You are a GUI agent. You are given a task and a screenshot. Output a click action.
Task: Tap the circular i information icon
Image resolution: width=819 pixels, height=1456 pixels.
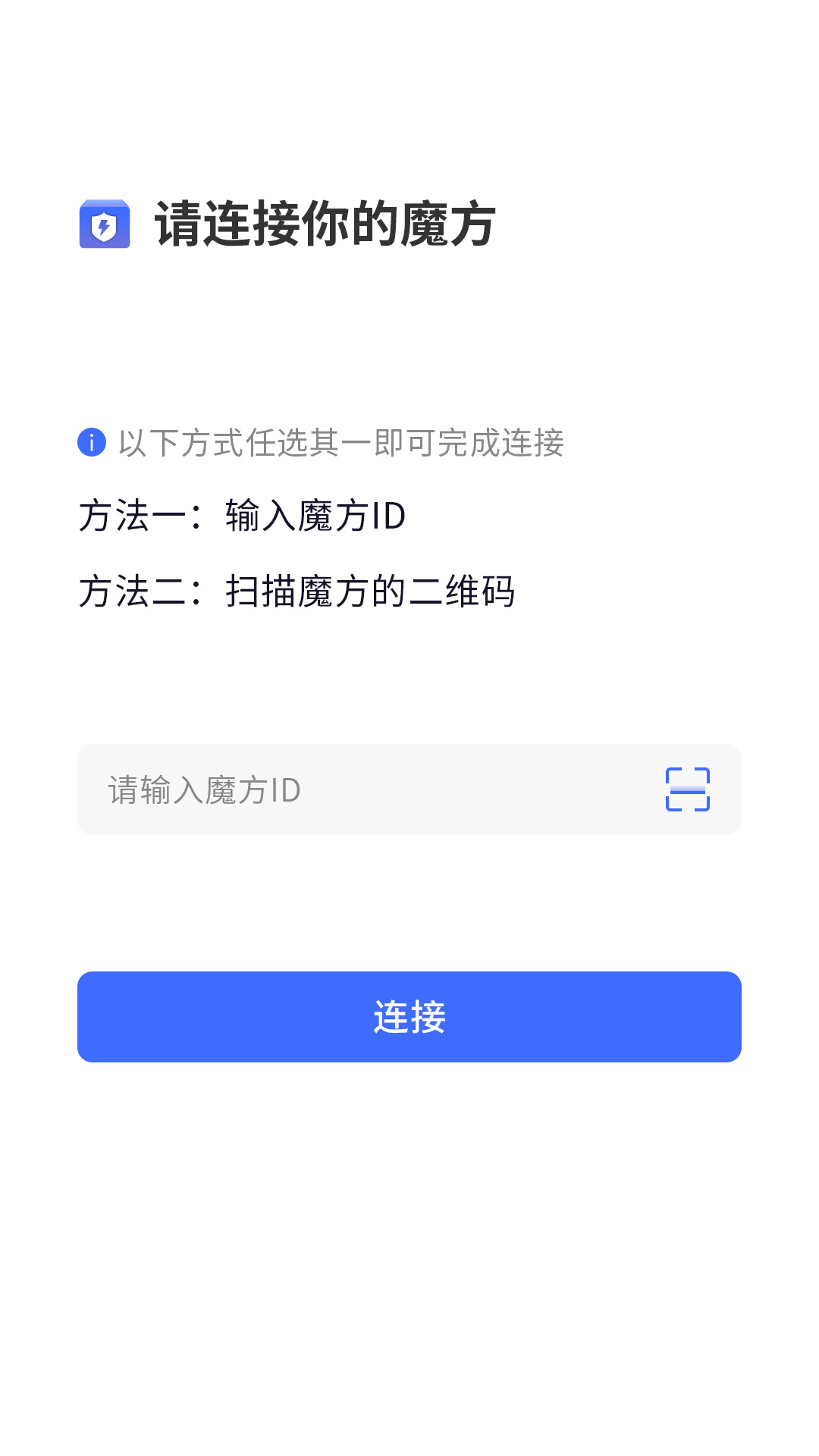tap(91, 444)
